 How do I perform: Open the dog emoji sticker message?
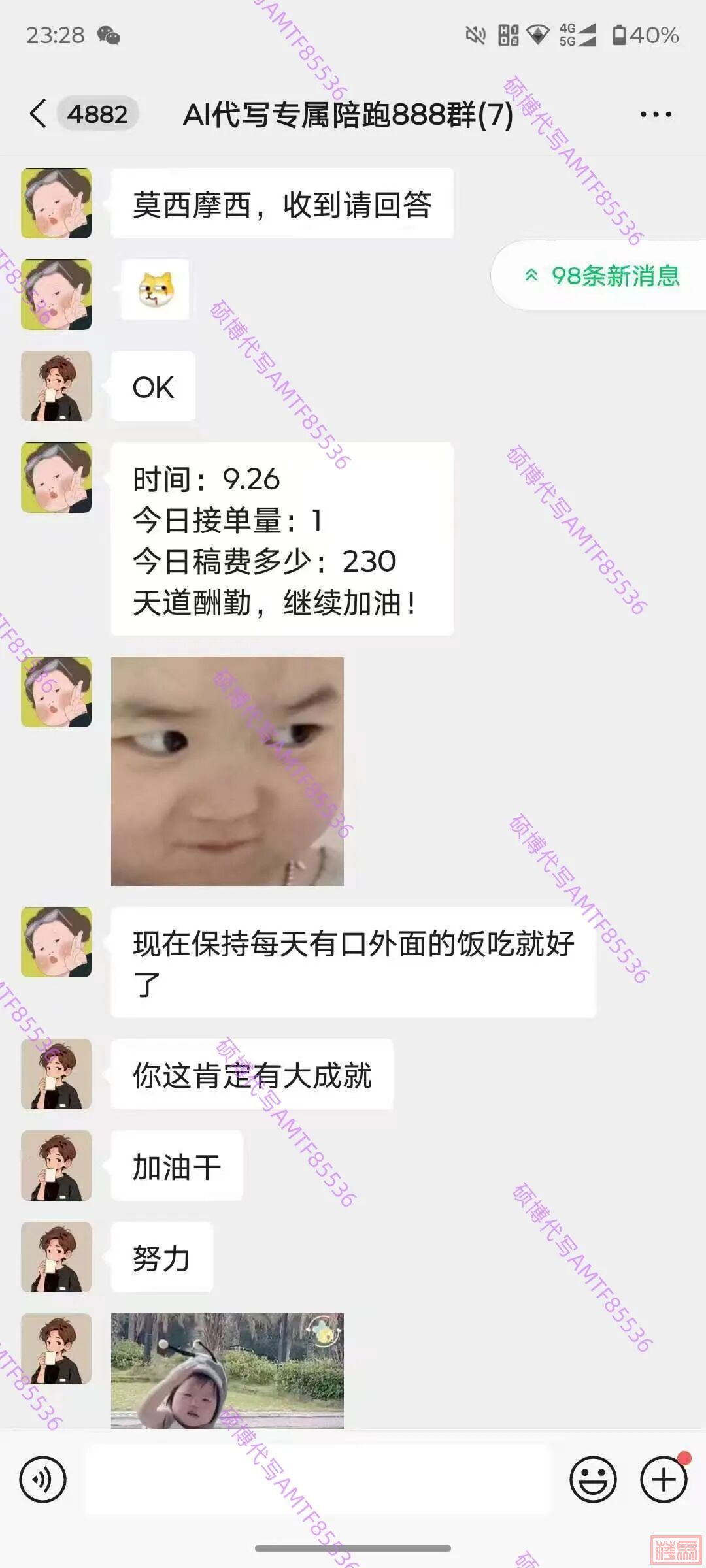coord(156,290)
